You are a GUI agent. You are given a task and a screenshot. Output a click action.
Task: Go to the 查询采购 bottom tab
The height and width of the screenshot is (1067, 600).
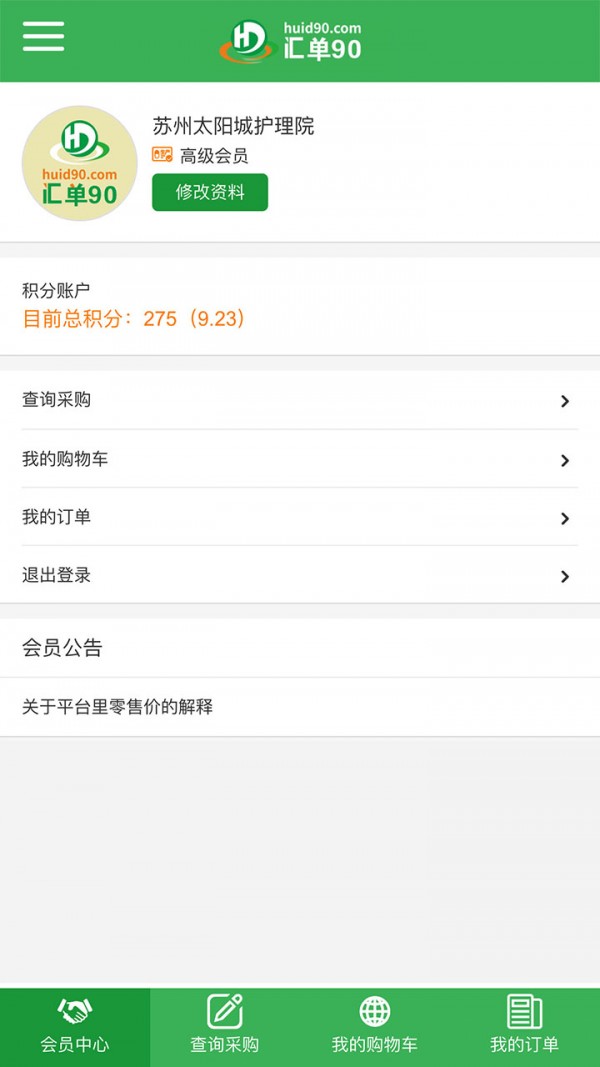point(225,1026)
